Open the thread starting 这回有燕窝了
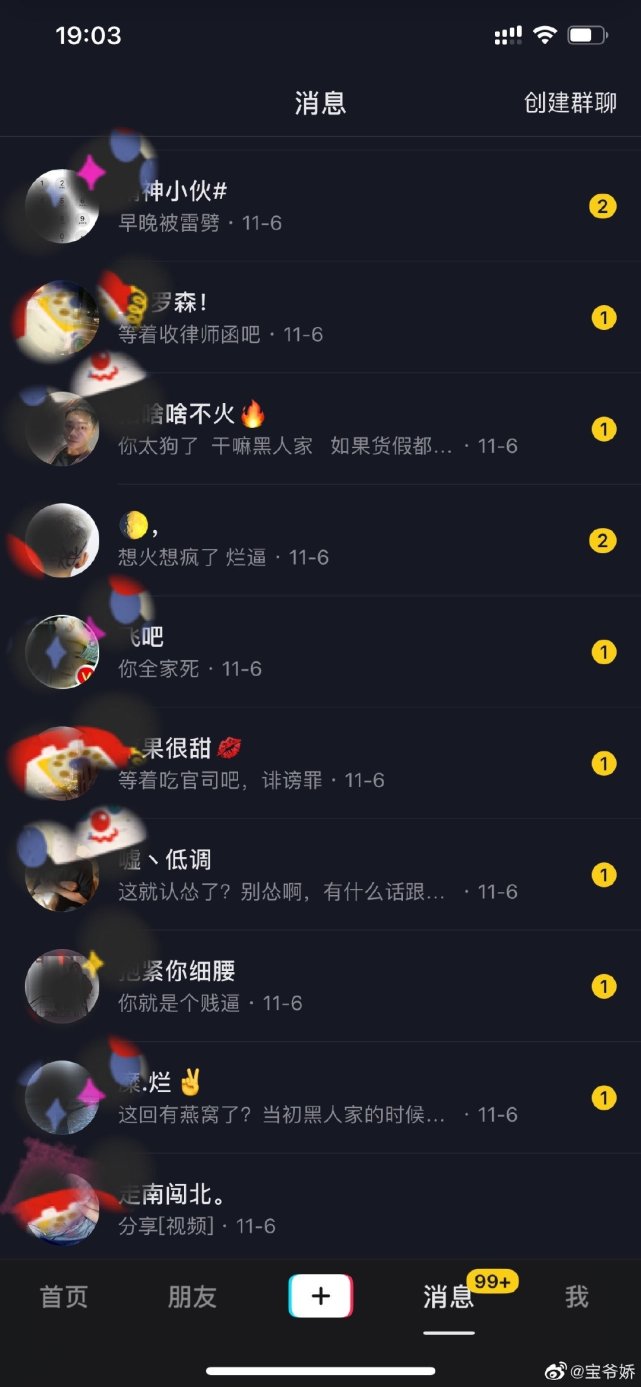641x1387 pixels. [320, 1098]
